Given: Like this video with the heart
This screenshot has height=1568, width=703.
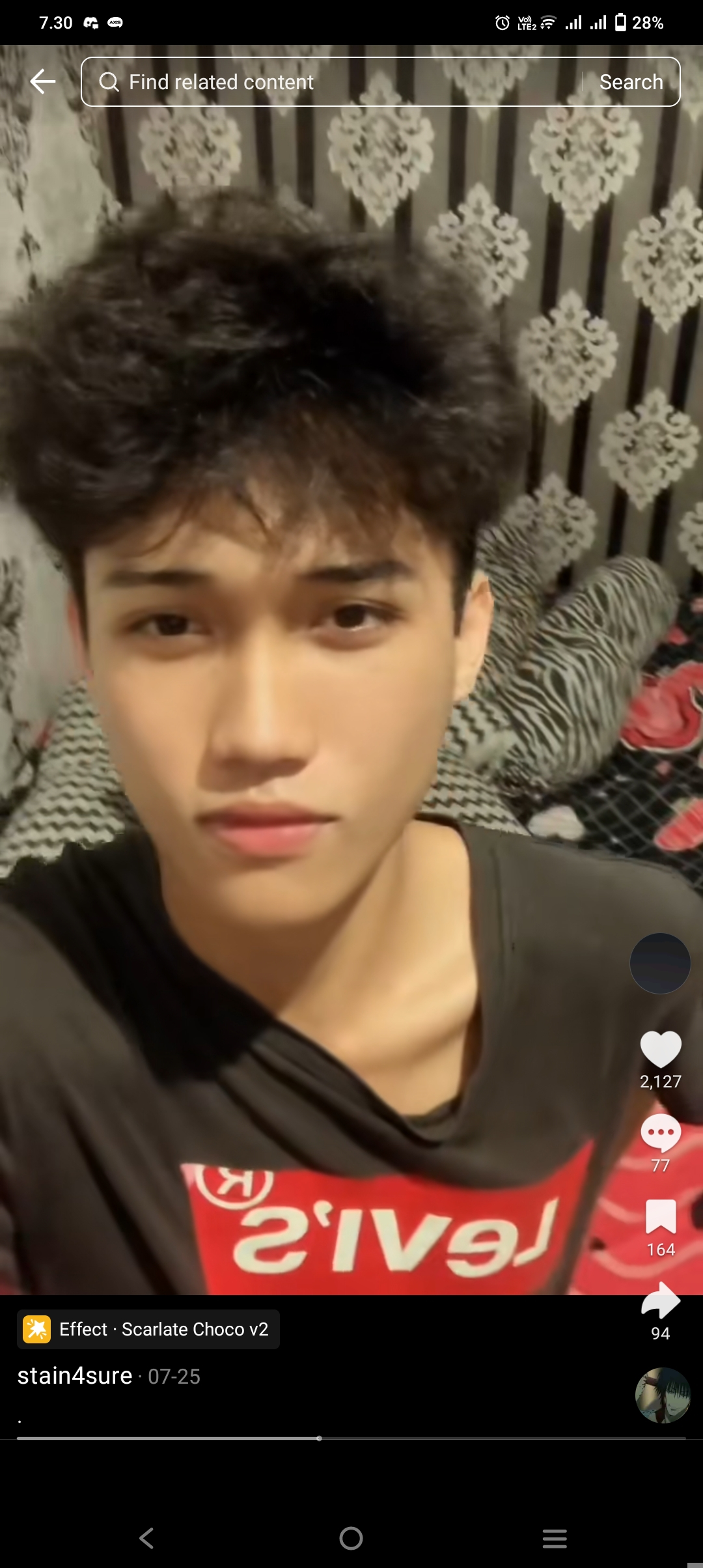Looking at the screenshot, I should click(660, 1049).
